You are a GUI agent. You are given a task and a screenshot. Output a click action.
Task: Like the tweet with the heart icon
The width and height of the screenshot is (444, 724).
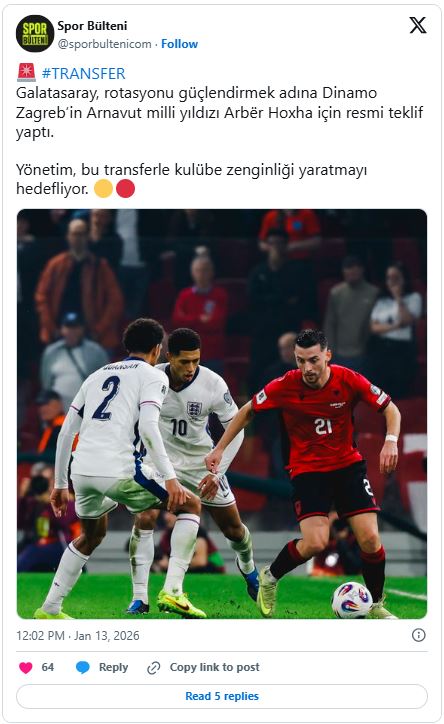26,668
